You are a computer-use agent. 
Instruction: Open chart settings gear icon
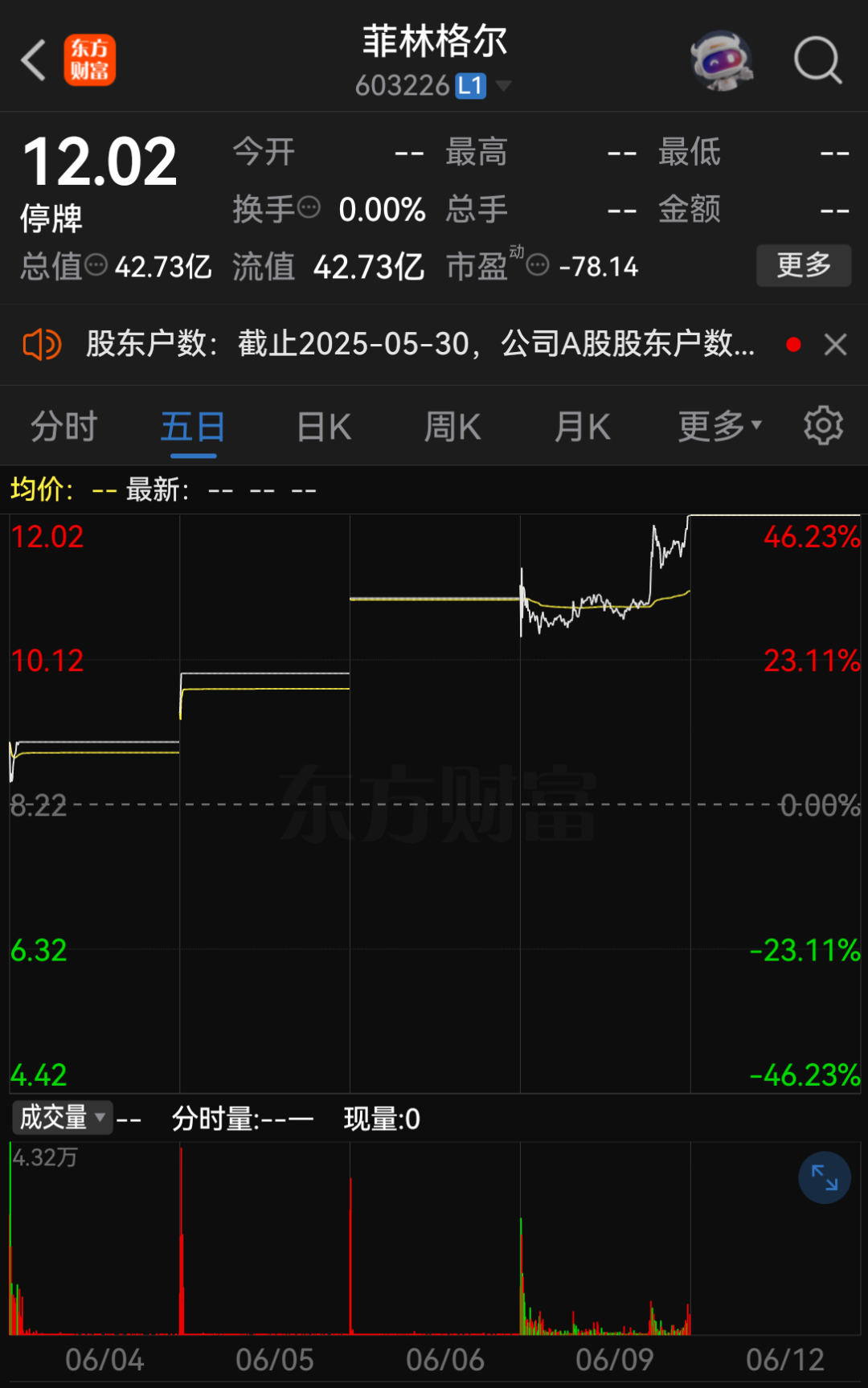[823, 425]
